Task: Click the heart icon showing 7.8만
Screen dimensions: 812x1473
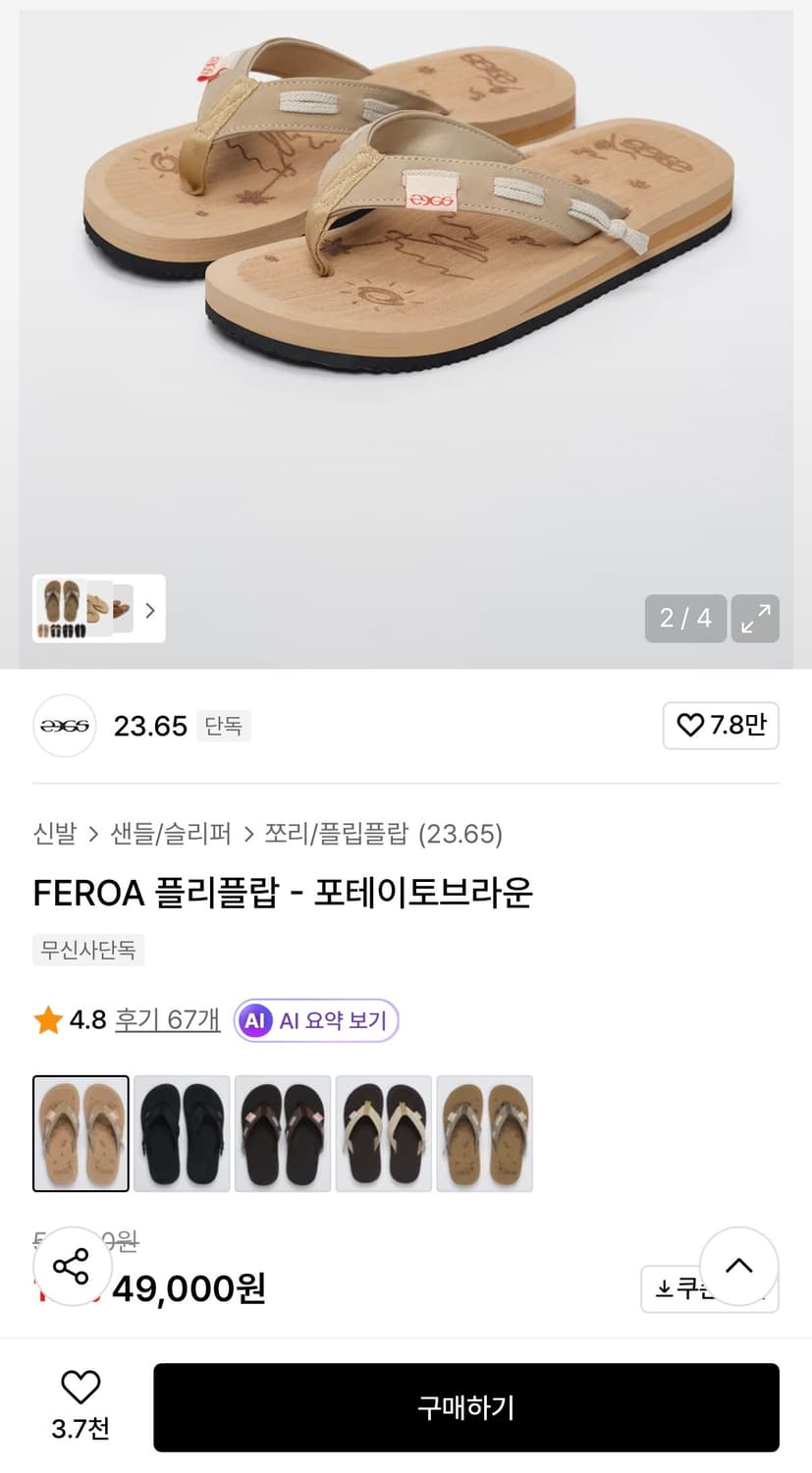Action: (x=720, y=726)
